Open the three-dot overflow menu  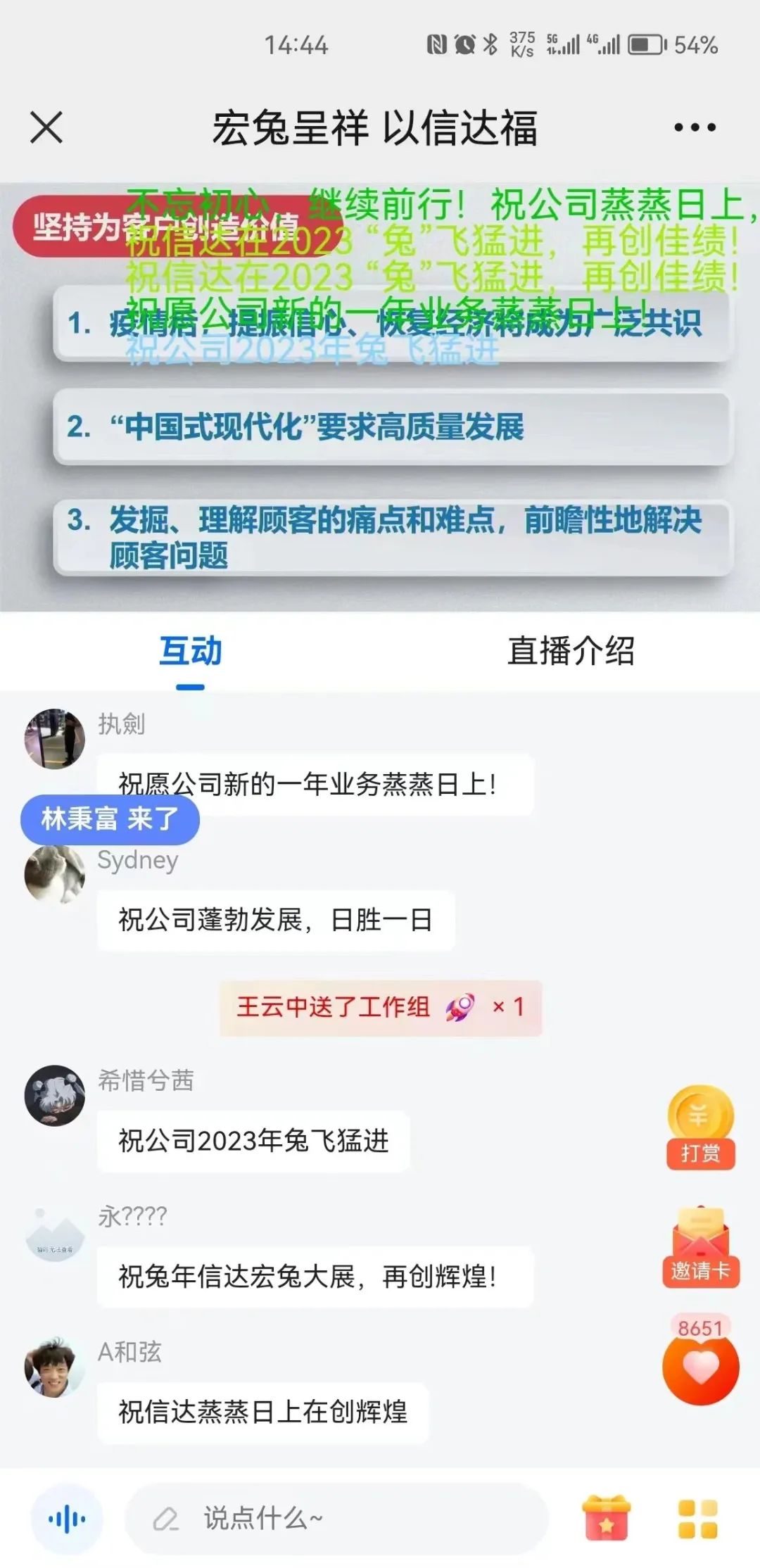[695, 127]
